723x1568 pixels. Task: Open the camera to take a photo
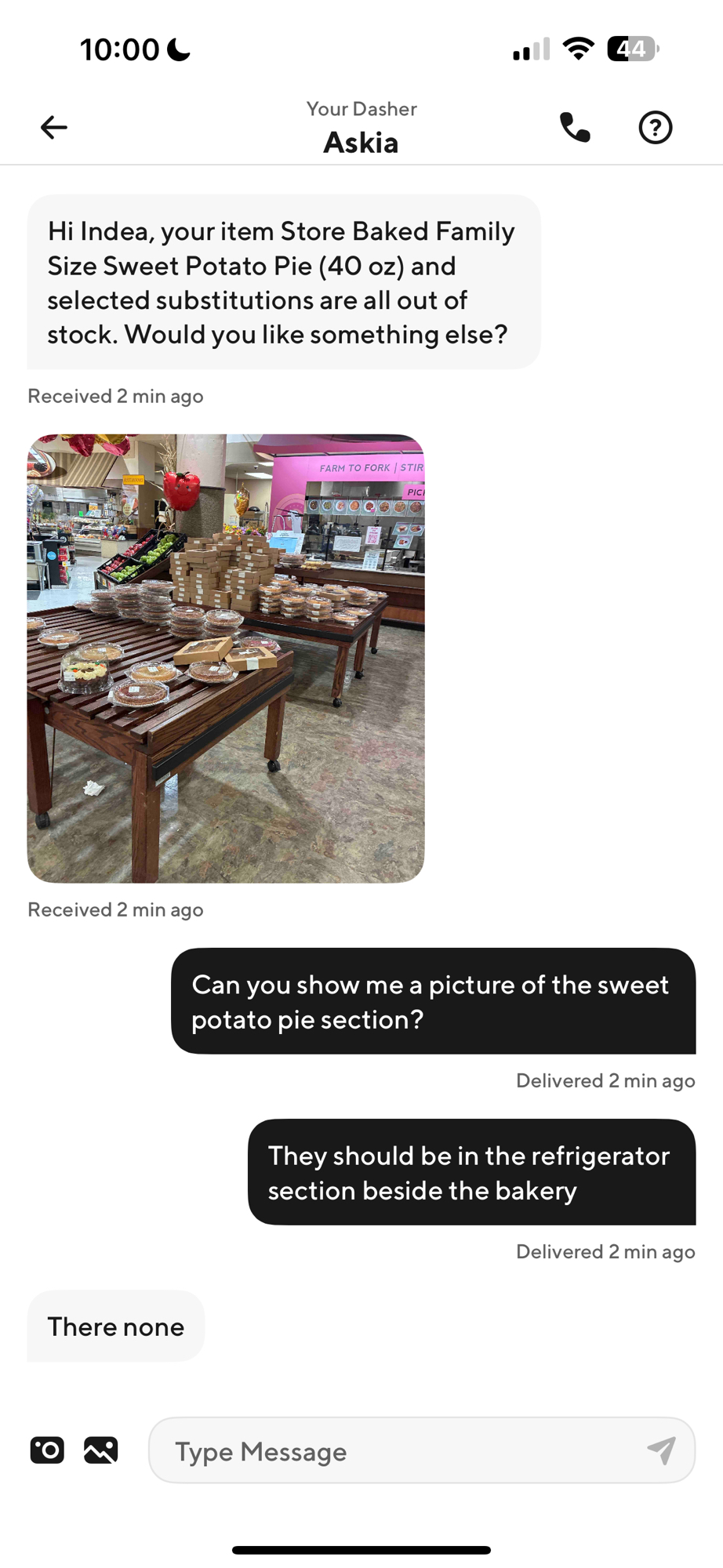47,1450
